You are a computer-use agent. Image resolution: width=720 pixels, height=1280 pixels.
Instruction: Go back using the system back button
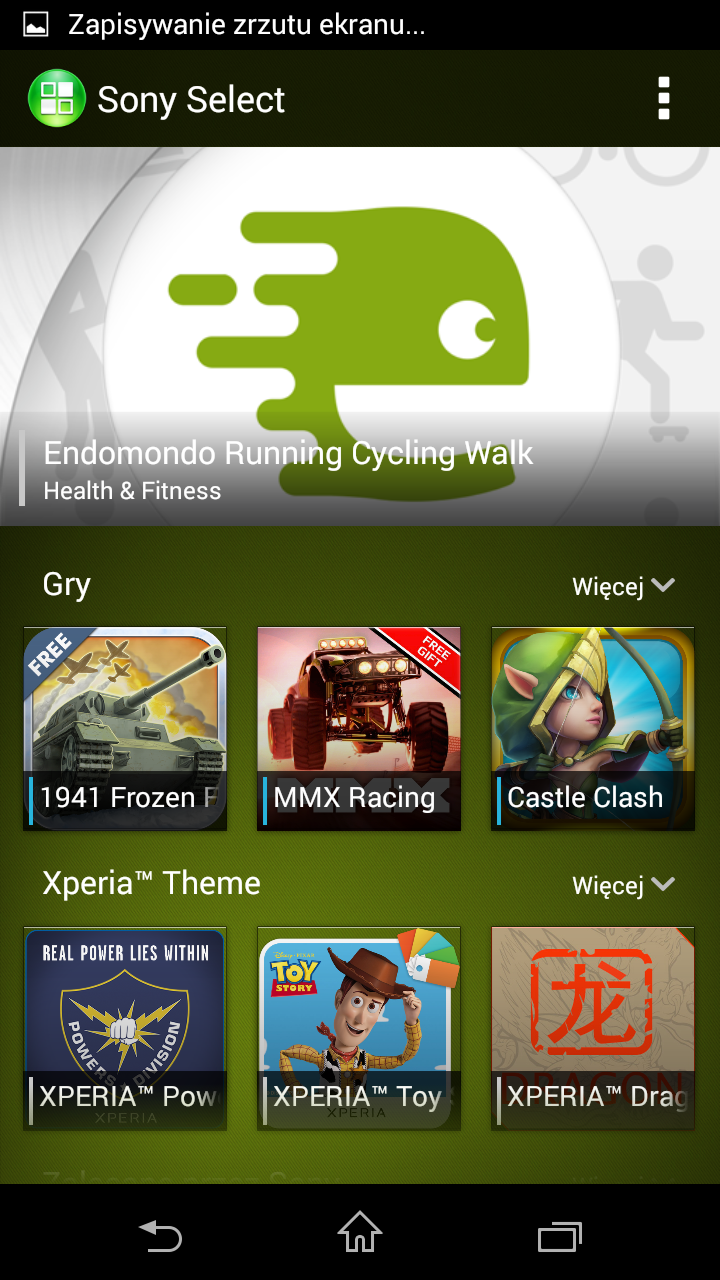point(160,1234)
